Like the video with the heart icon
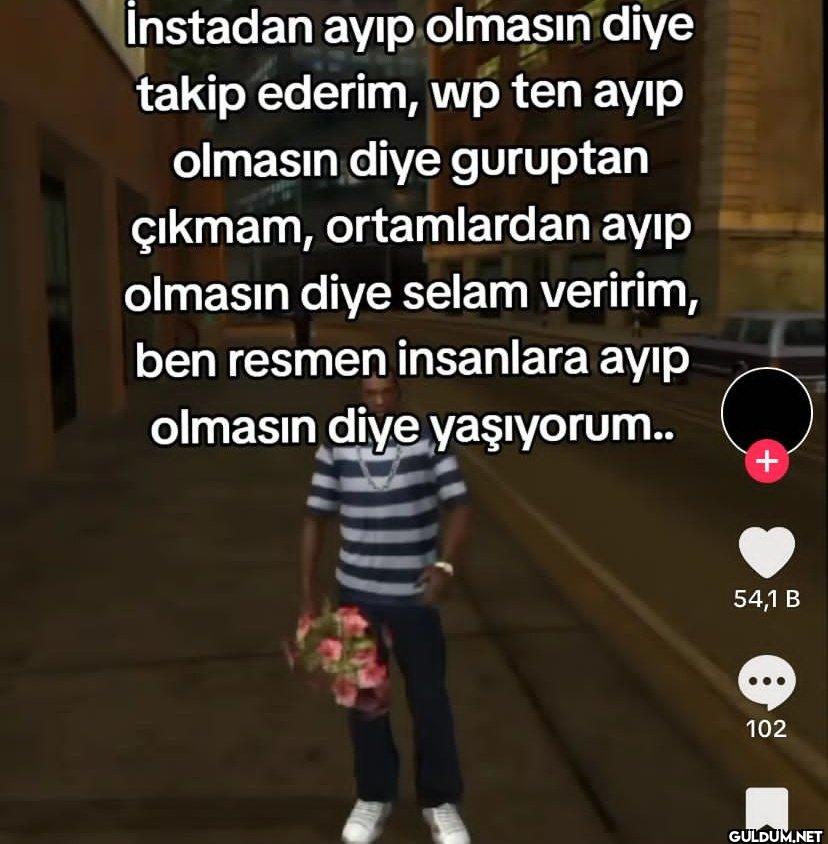The width and height of the screenshot is (828, 844). 766,552
